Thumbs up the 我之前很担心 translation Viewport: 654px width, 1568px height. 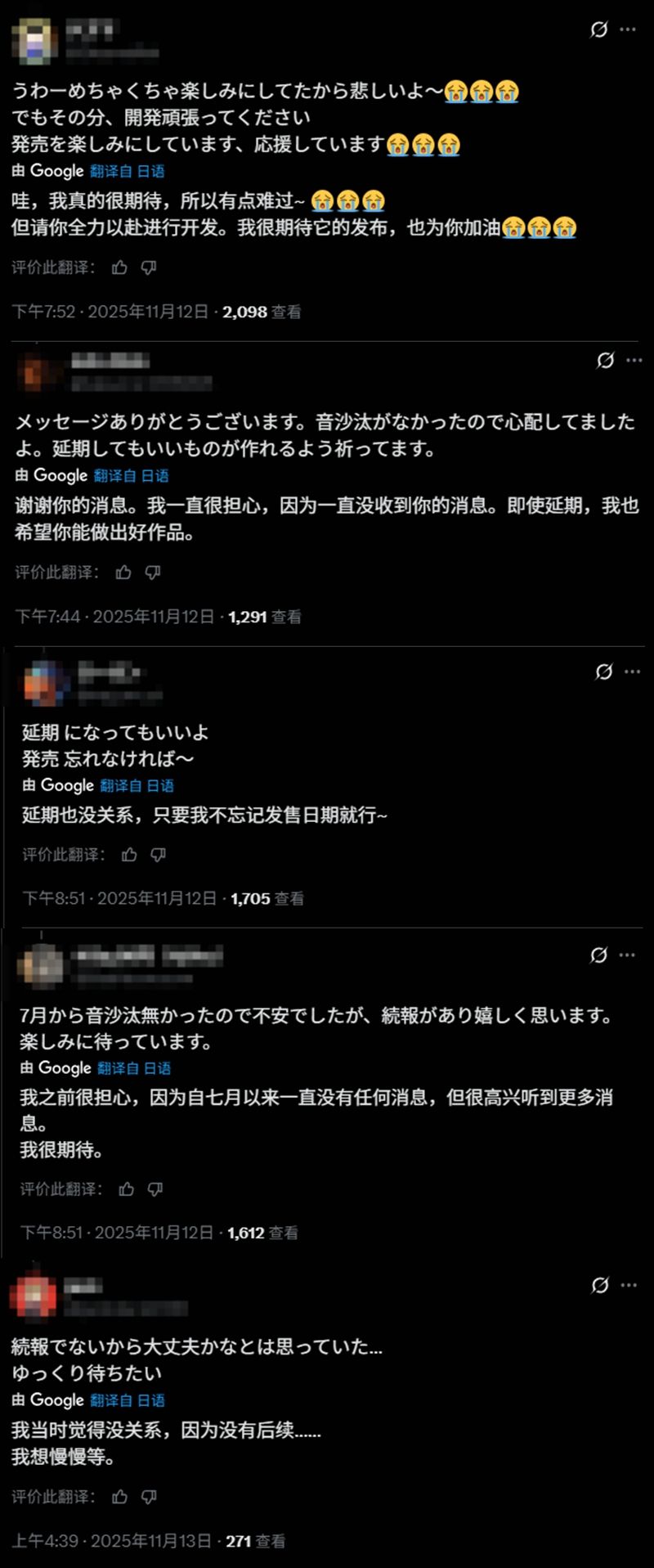[x=126, y=1189]
